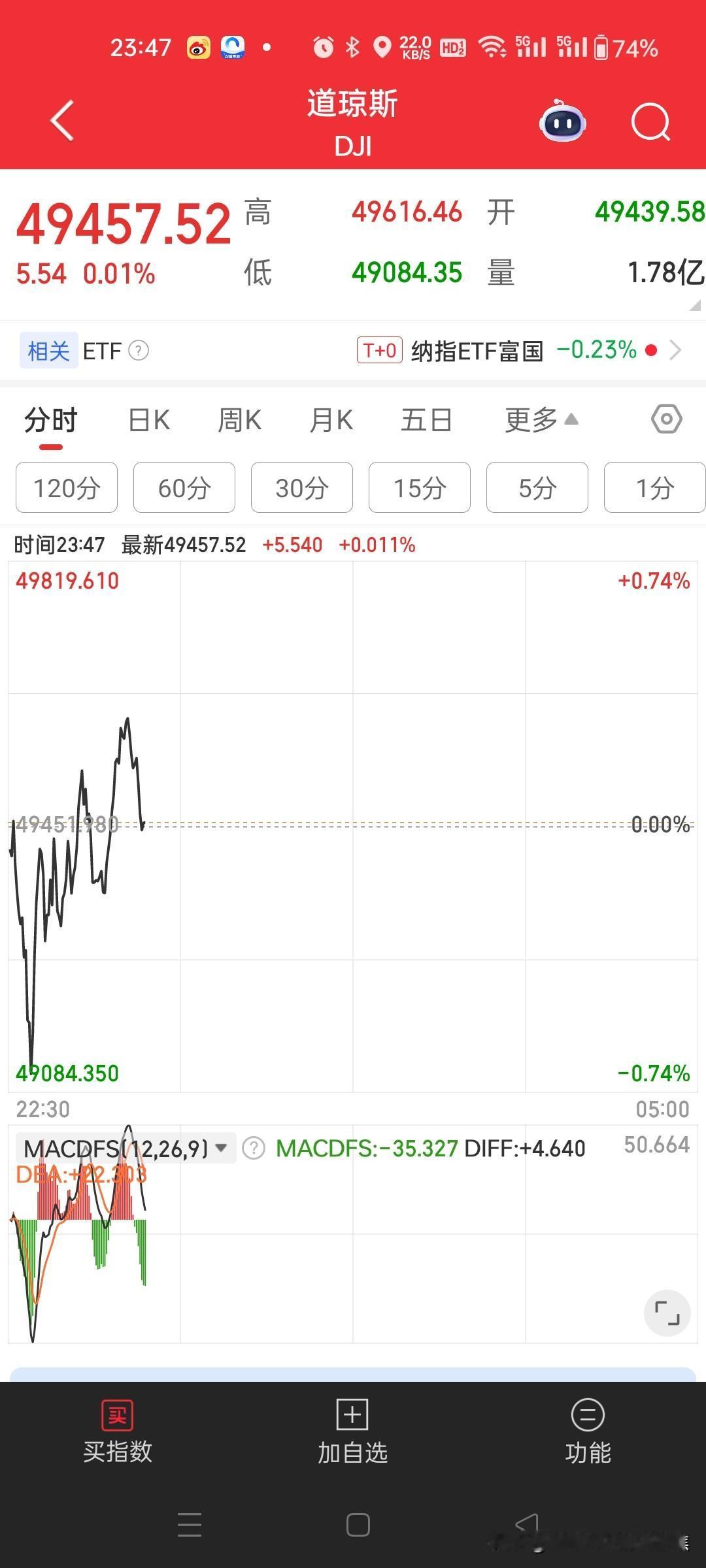The width and height of the screenshot is (706, 1568).
Task: Select the 120分 interval chip
Action: point(67,487)
